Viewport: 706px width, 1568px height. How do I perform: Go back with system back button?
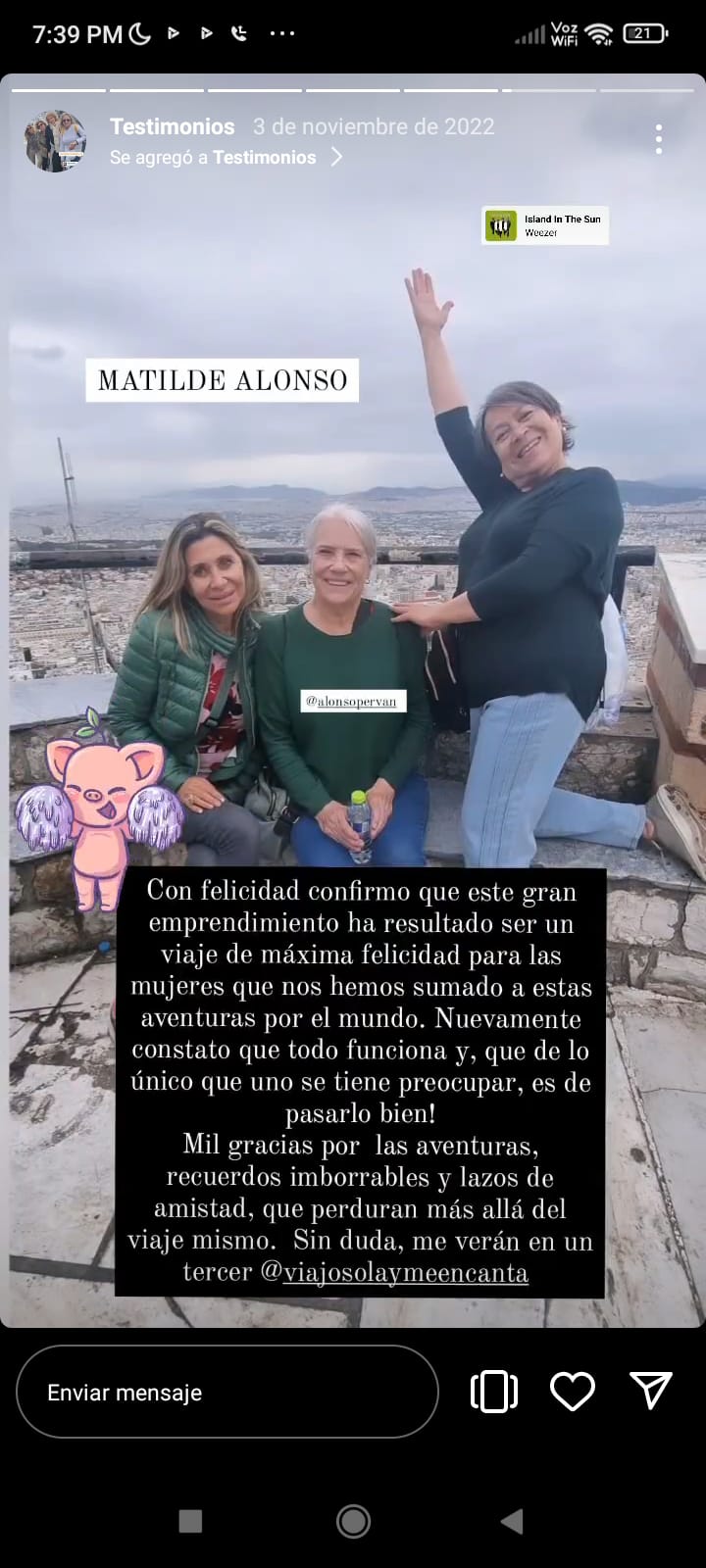coord(511,1521)
